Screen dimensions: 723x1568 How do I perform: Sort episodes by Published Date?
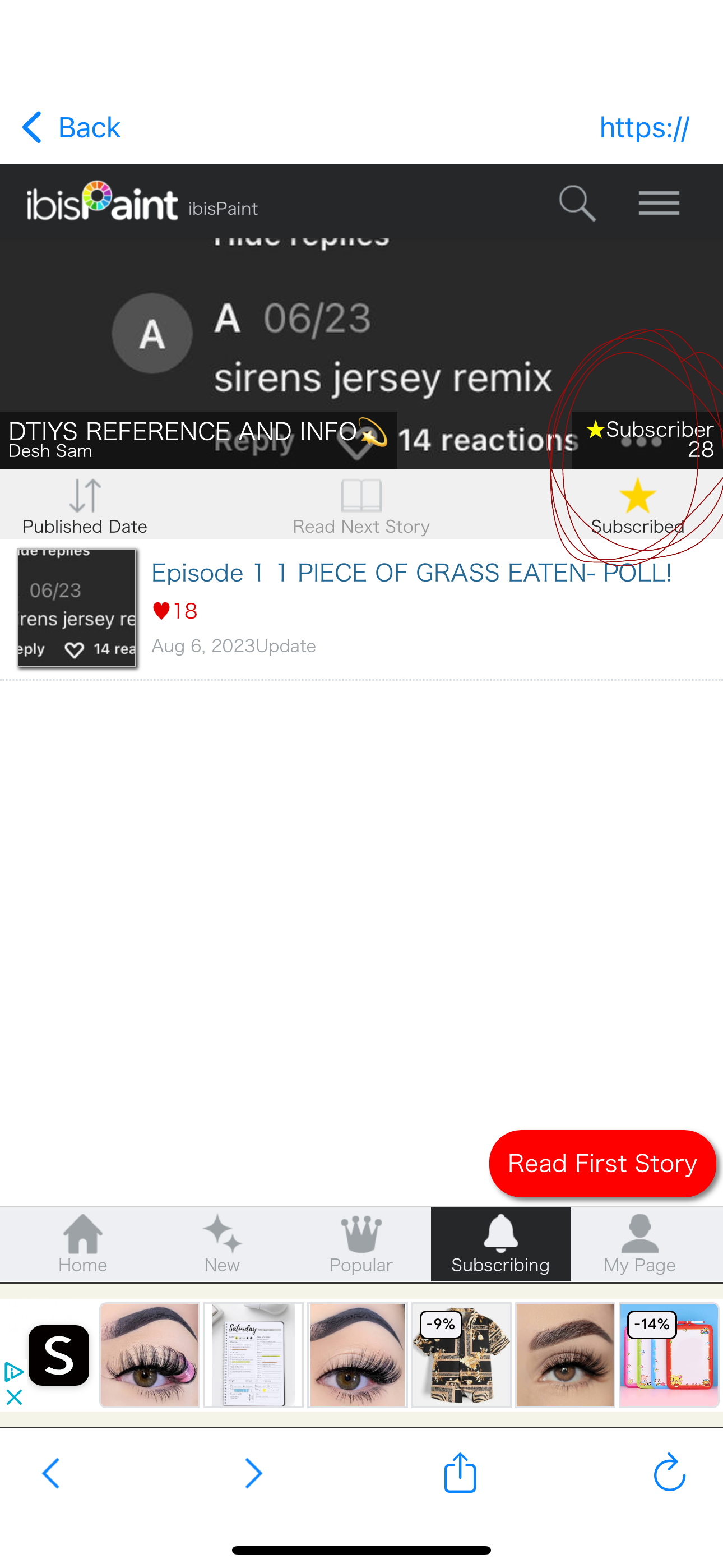pos(85,506)
